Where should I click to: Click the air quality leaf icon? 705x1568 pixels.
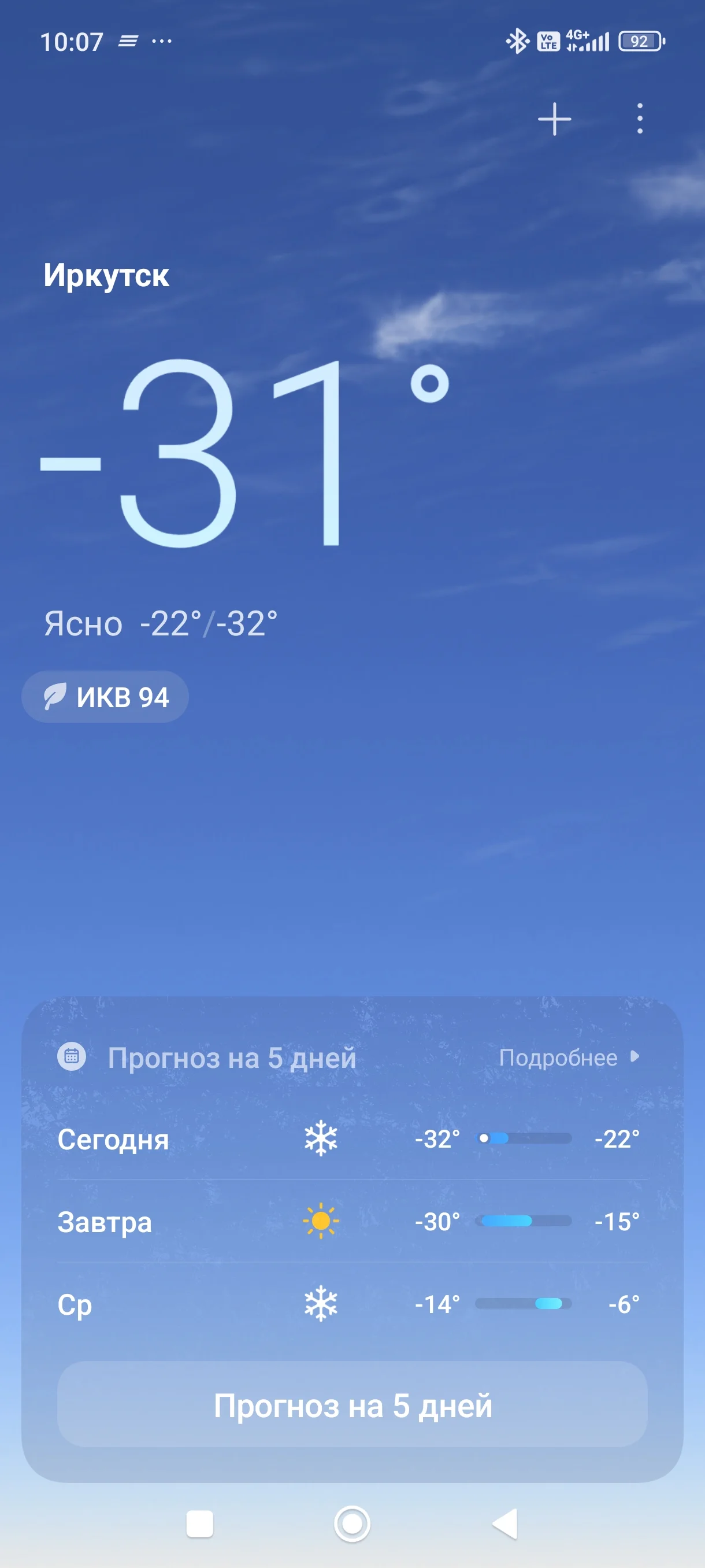[x=56, y=697]
